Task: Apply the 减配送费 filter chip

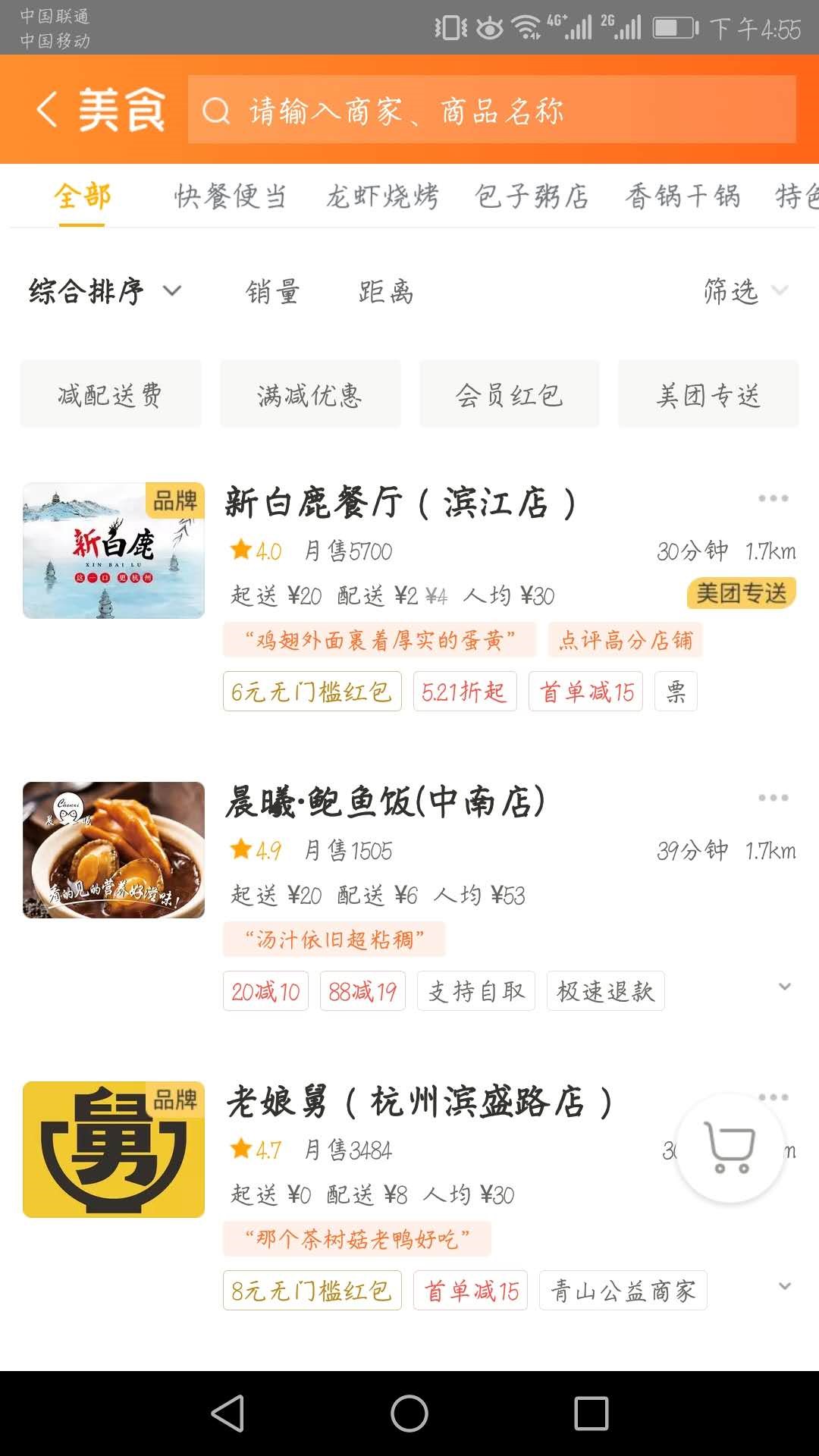Action: click(111, 394)
